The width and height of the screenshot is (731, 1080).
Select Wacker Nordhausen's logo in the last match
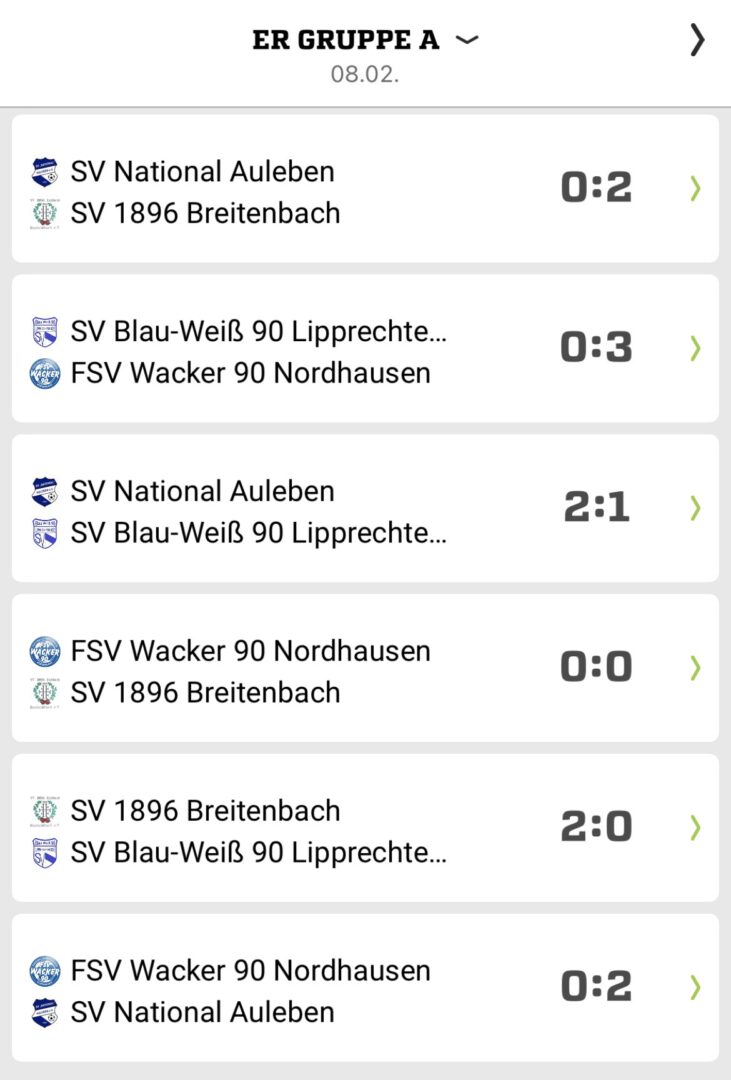[44, 970]
